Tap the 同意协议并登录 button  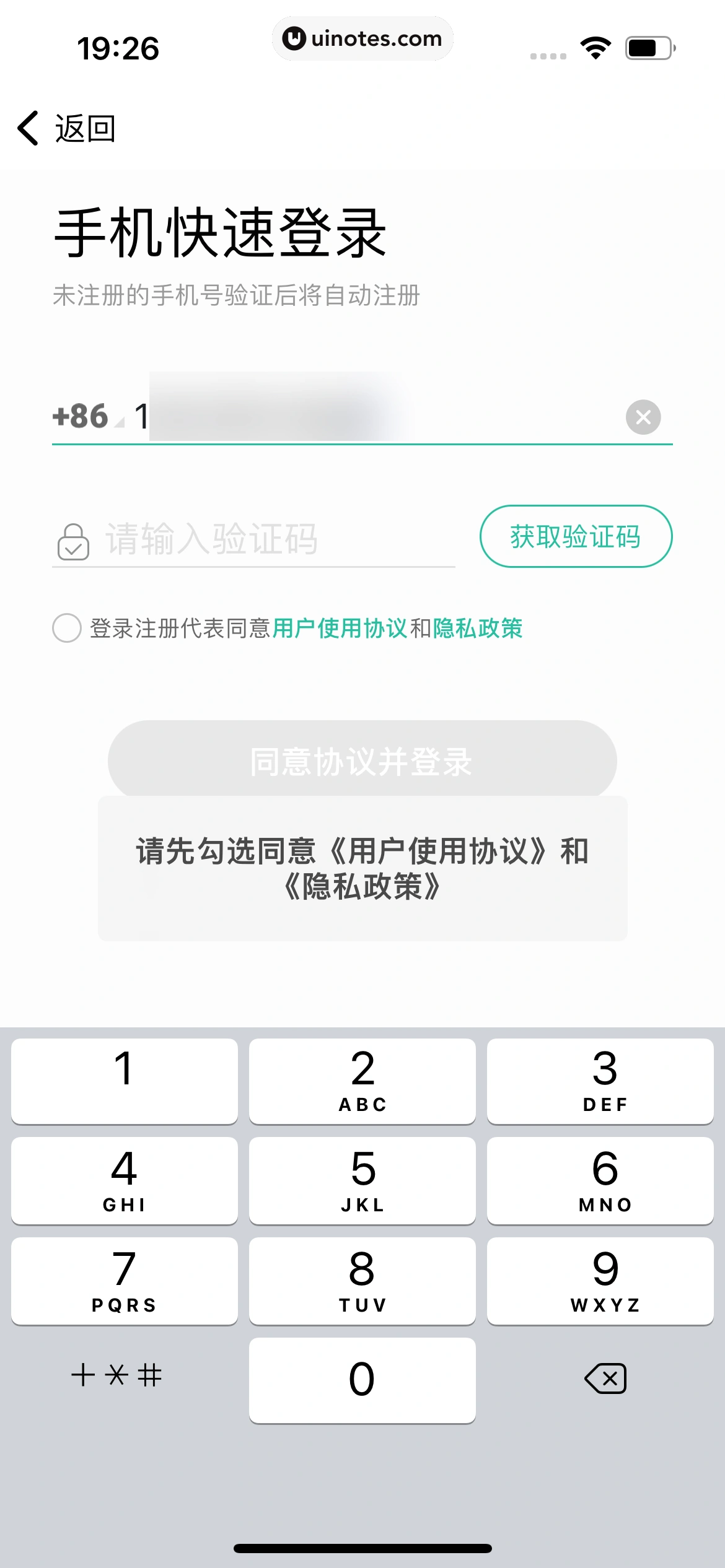coord(362,760)
